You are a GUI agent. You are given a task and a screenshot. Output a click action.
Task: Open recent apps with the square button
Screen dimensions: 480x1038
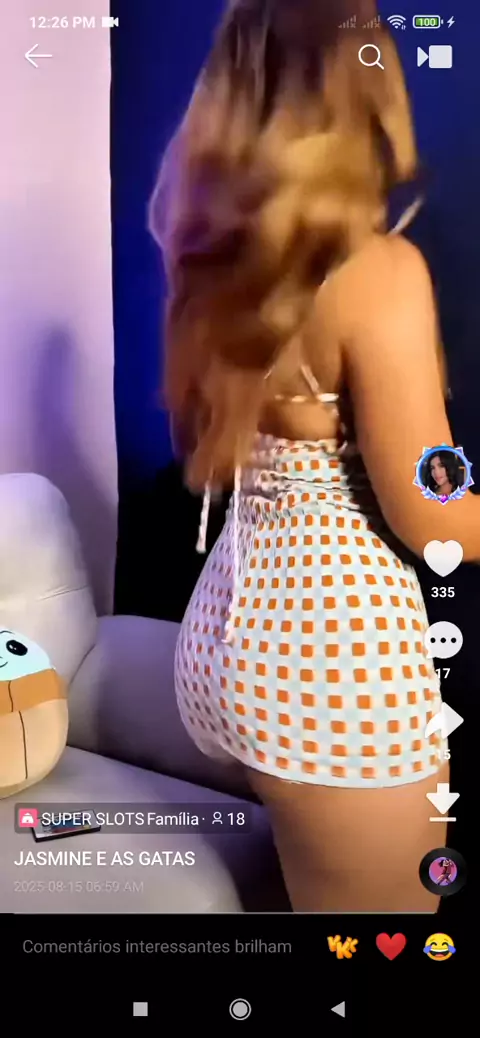click(140, 1009)
